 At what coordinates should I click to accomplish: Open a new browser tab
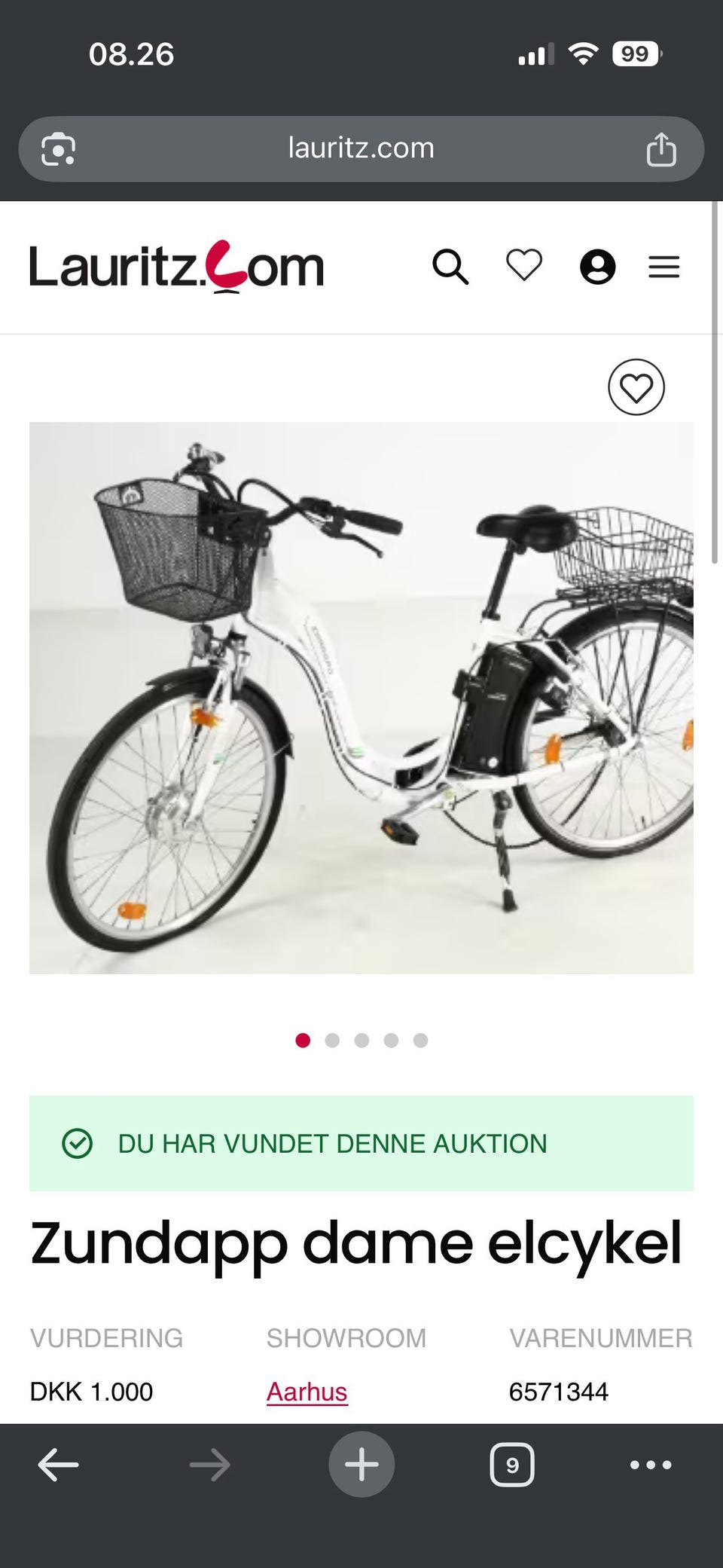point(361,1464)
